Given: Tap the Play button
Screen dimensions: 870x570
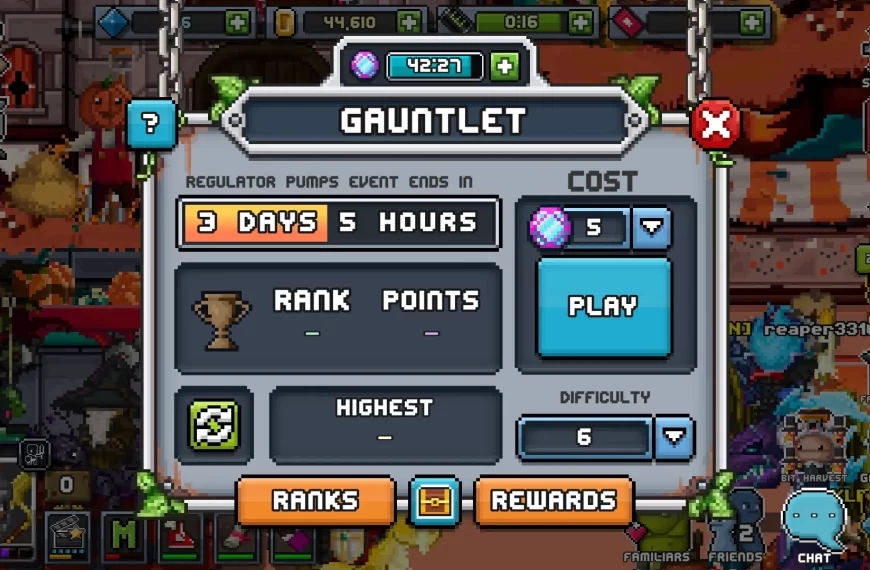Looking at the screenshot, I should [x=603, y=307].
